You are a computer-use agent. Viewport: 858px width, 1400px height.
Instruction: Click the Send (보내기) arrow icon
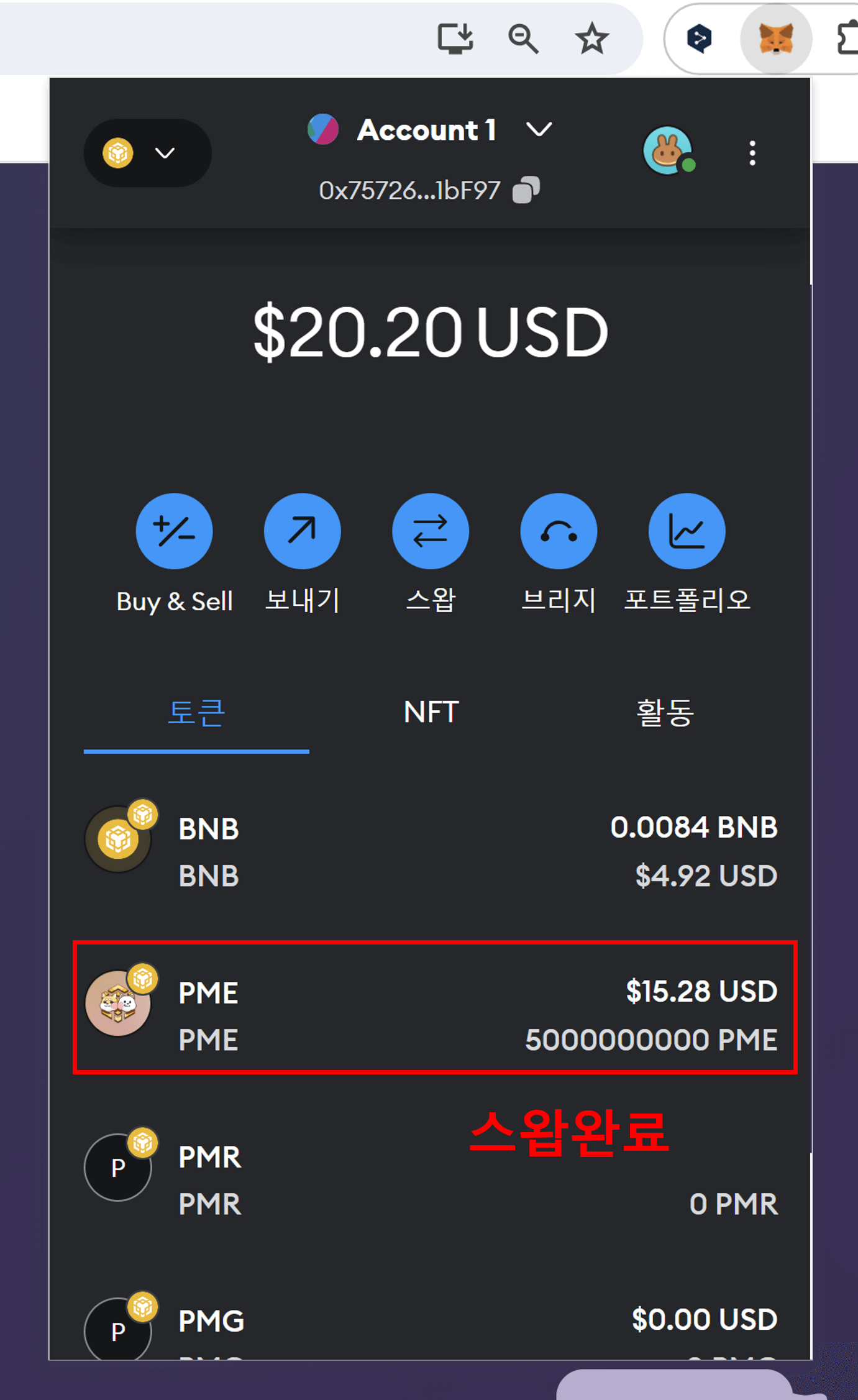click(x=303, y=531)
